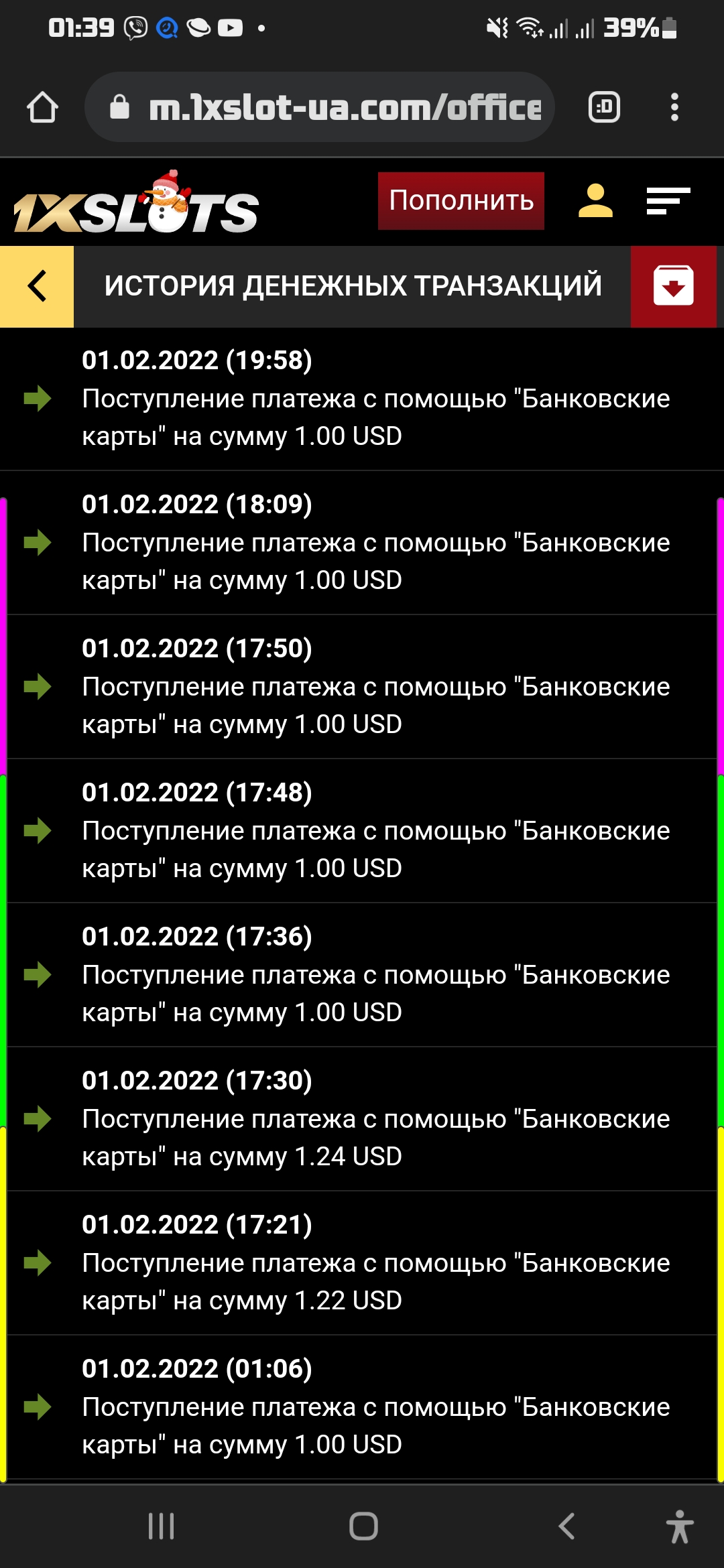Open the browser overflow menu
Image resolution: width=724 pixels, height=1568 pixels.
click(x=674, y=107)
